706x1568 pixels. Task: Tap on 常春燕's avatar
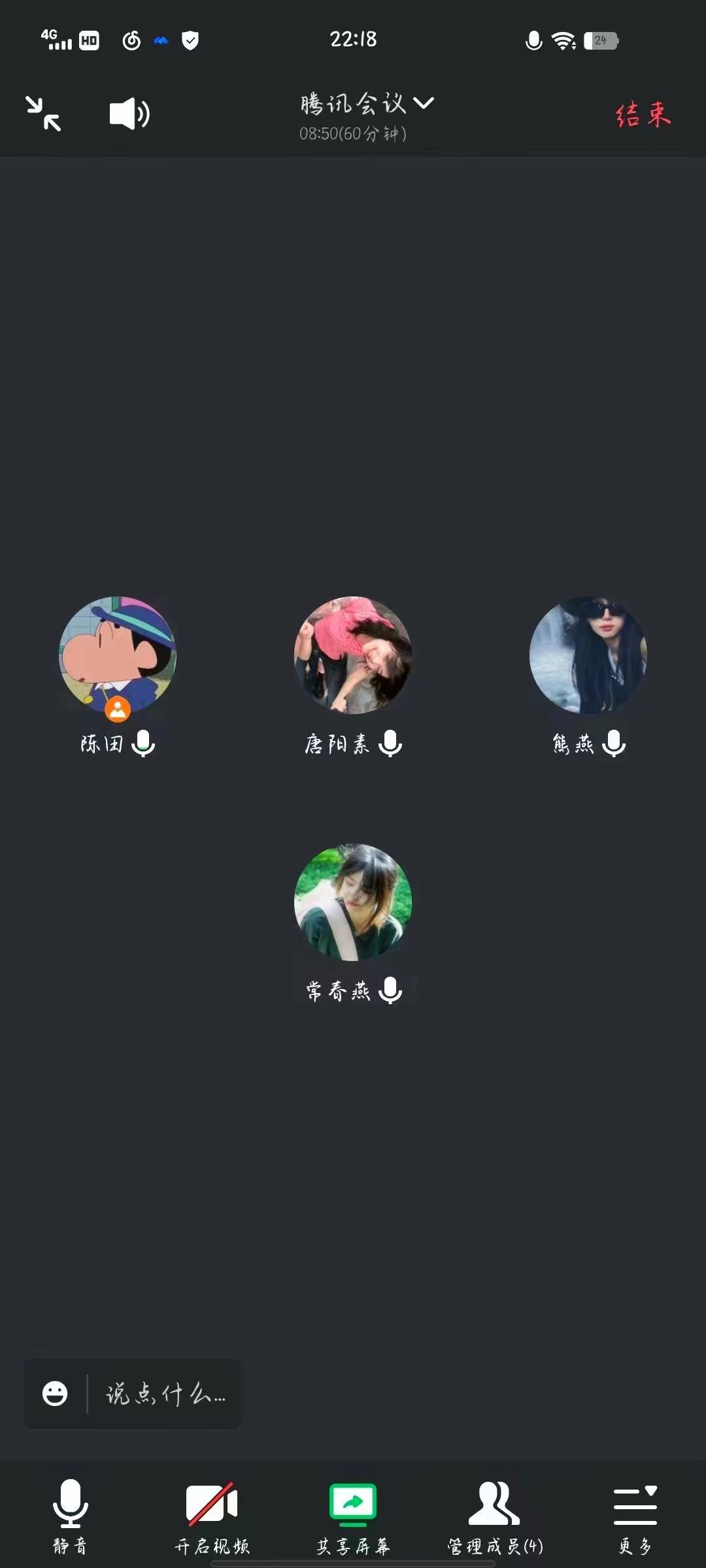pos(353,902)
